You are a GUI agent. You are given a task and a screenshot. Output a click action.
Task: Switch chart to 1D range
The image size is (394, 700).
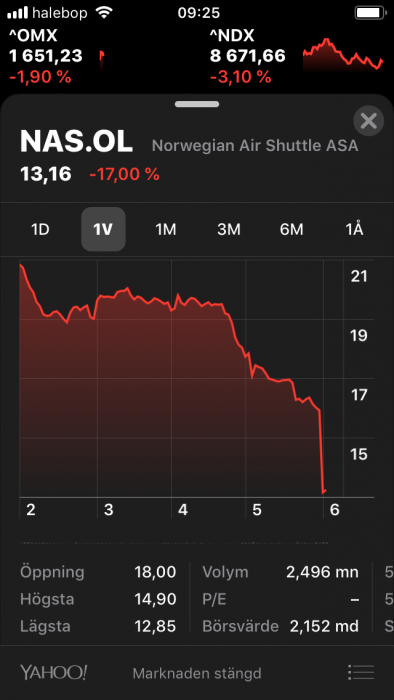(40, 229)
